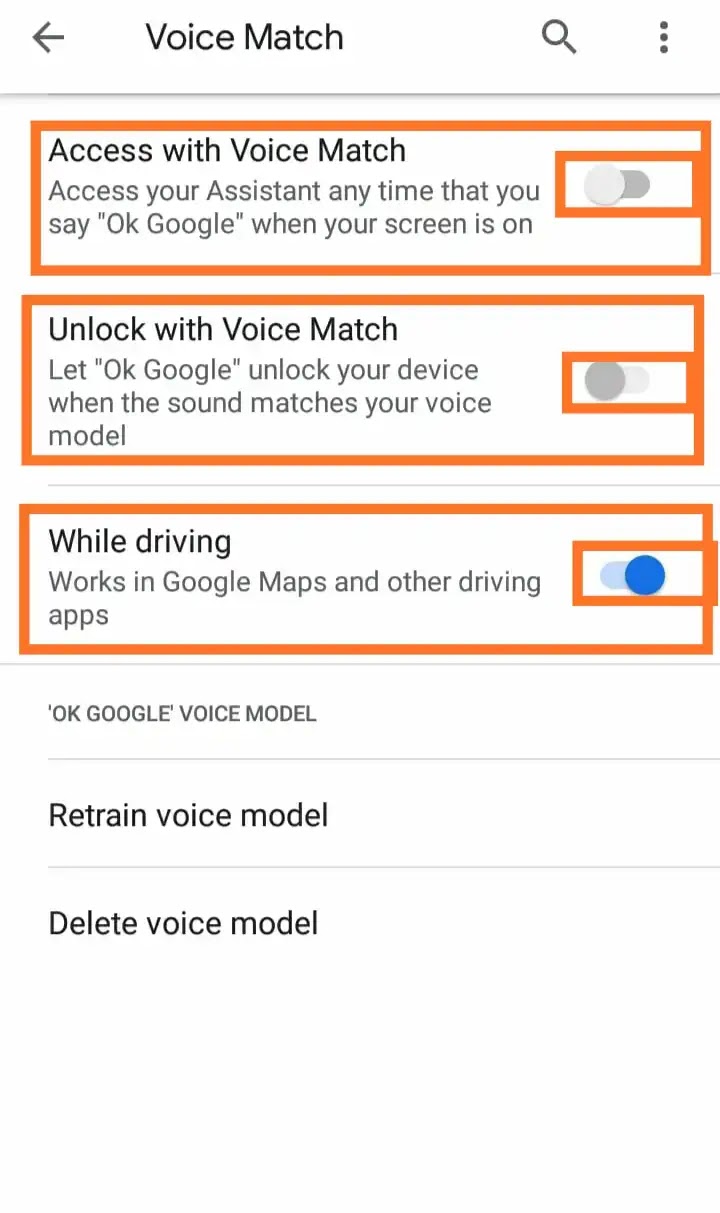The height and width of the screenshot is (1213, 720).
Task: Open search in Voice Match settings
Action: (559, 38)
